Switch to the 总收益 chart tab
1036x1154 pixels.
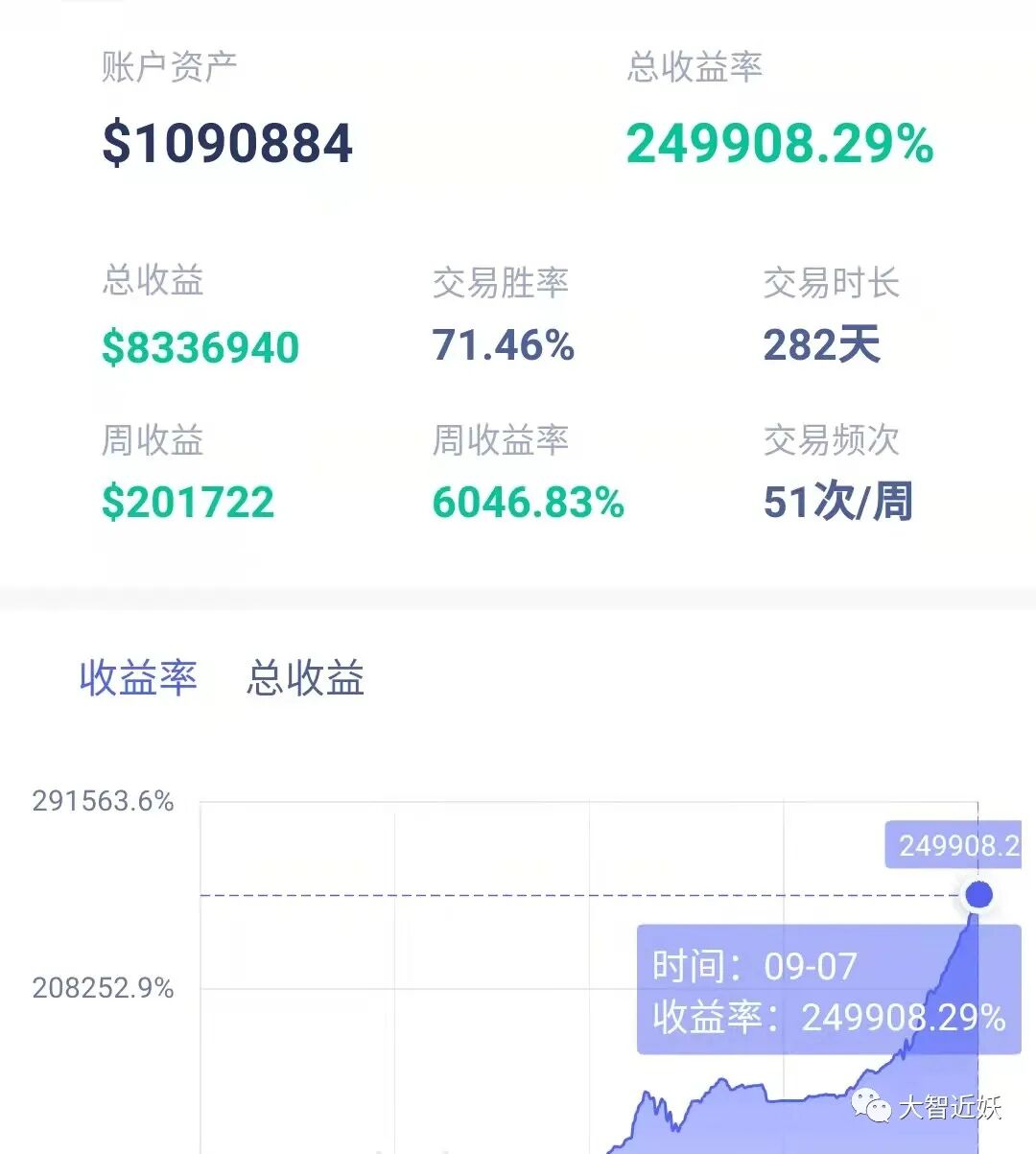pos(305,678)
